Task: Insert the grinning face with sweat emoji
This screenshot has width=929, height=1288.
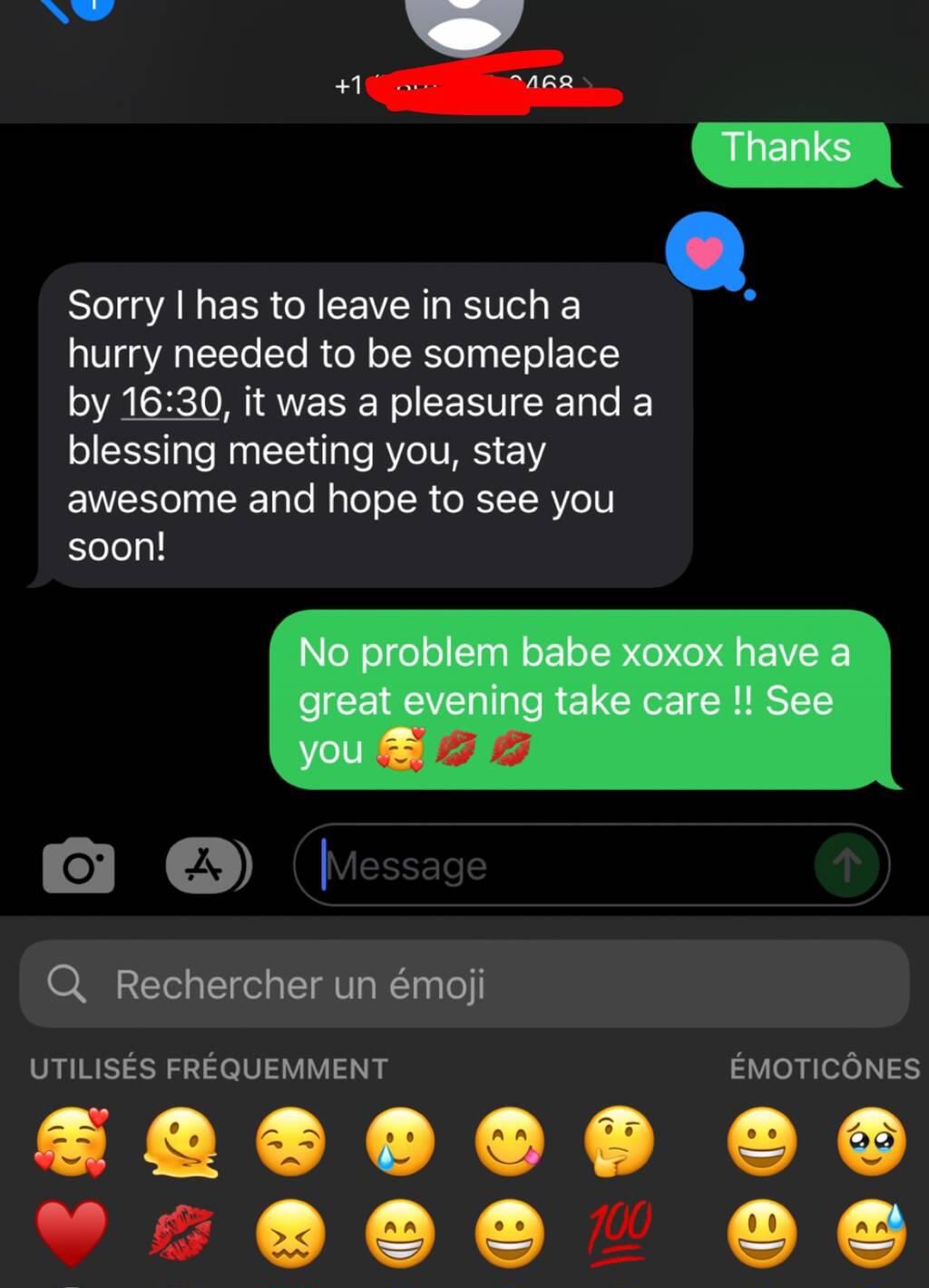Action: point(871,1234)
